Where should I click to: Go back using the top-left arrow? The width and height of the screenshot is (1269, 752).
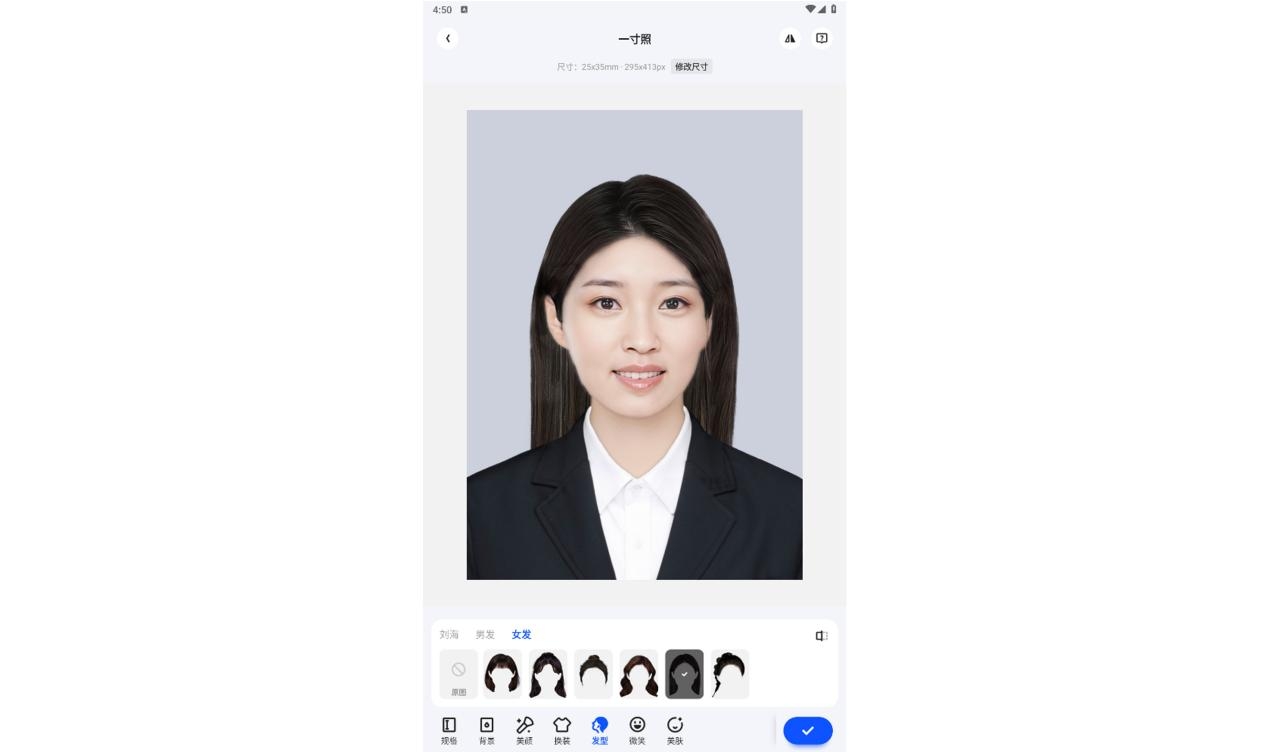pyautogui.click(x=448, y=38)
